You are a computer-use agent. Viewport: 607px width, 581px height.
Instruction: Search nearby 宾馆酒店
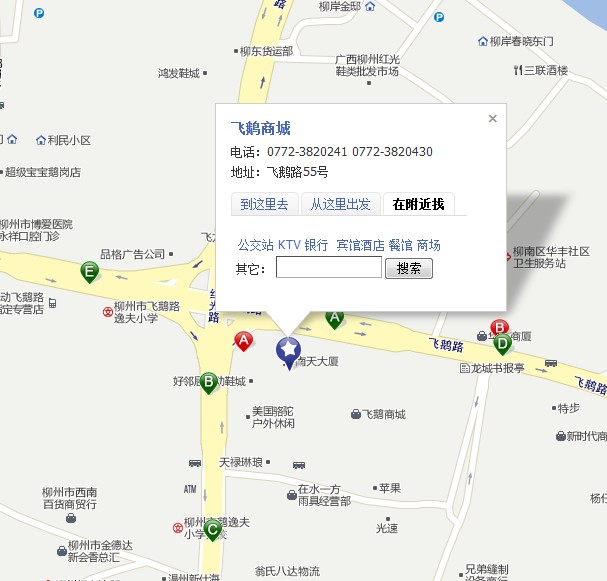(x=360, y=245)
